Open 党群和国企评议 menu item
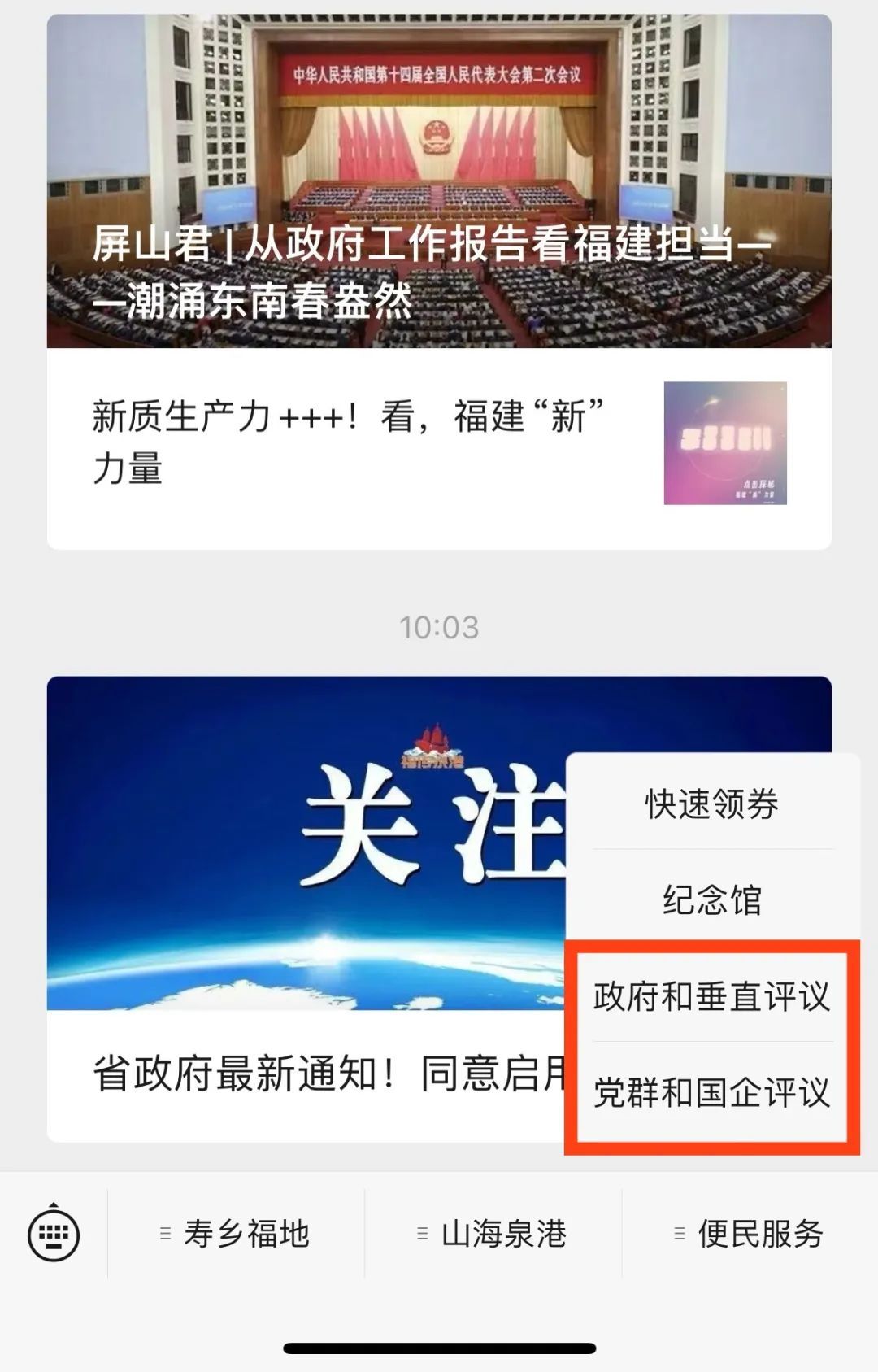This screenshot has width=878, height=1372. coord(712,1092)
